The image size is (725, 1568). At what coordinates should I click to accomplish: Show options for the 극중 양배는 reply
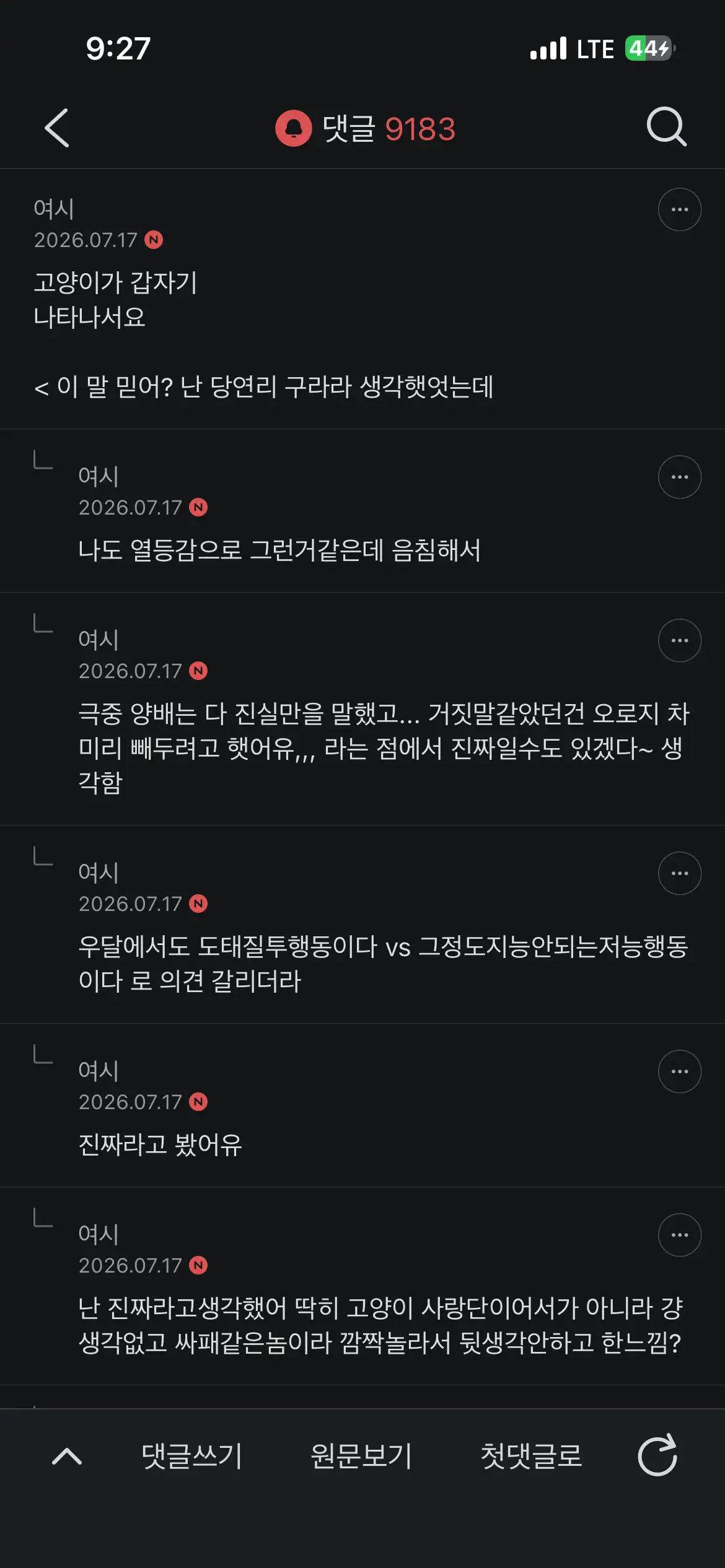(x=680, y=640)
